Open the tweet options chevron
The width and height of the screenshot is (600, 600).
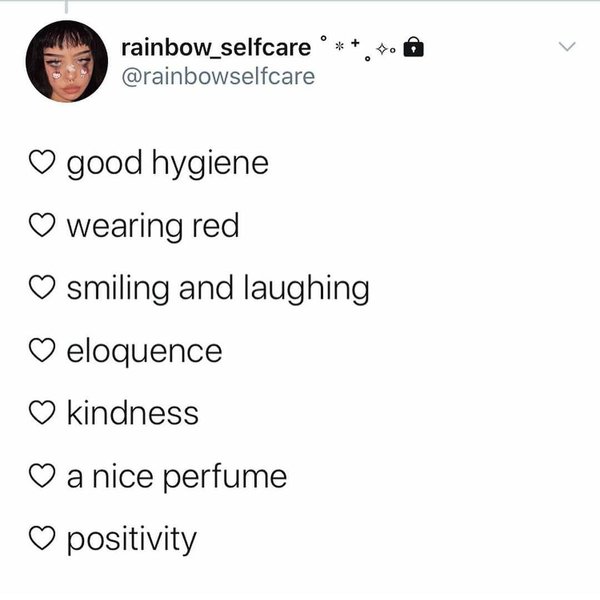pyautogui.click(x=567, y=47)
